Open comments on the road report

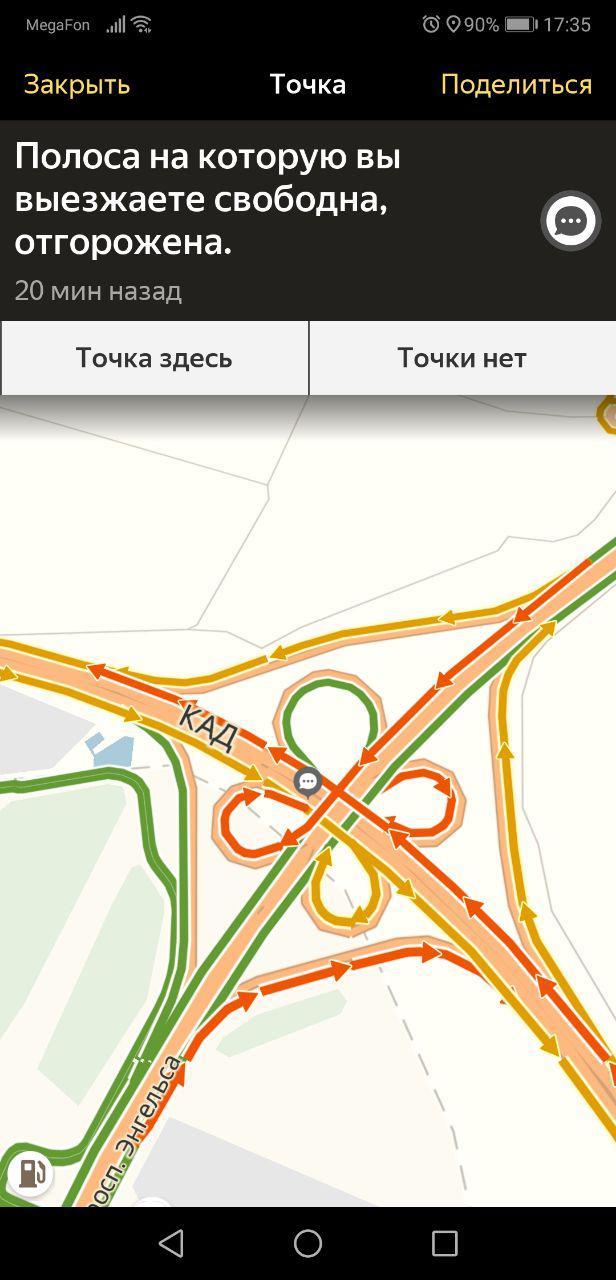coord(570,221)
